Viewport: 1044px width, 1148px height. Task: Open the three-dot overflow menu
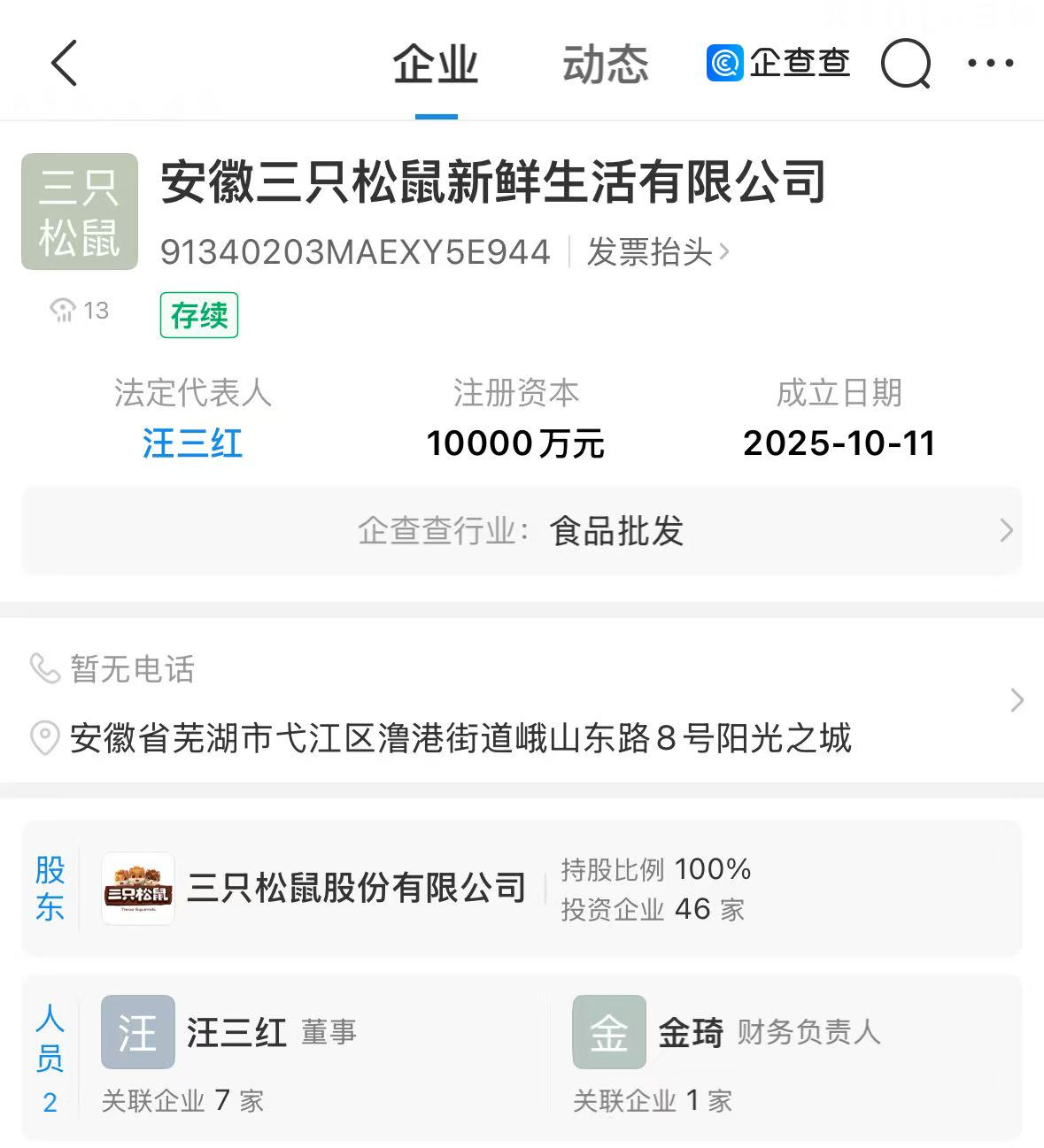click(x=991, y=64)
